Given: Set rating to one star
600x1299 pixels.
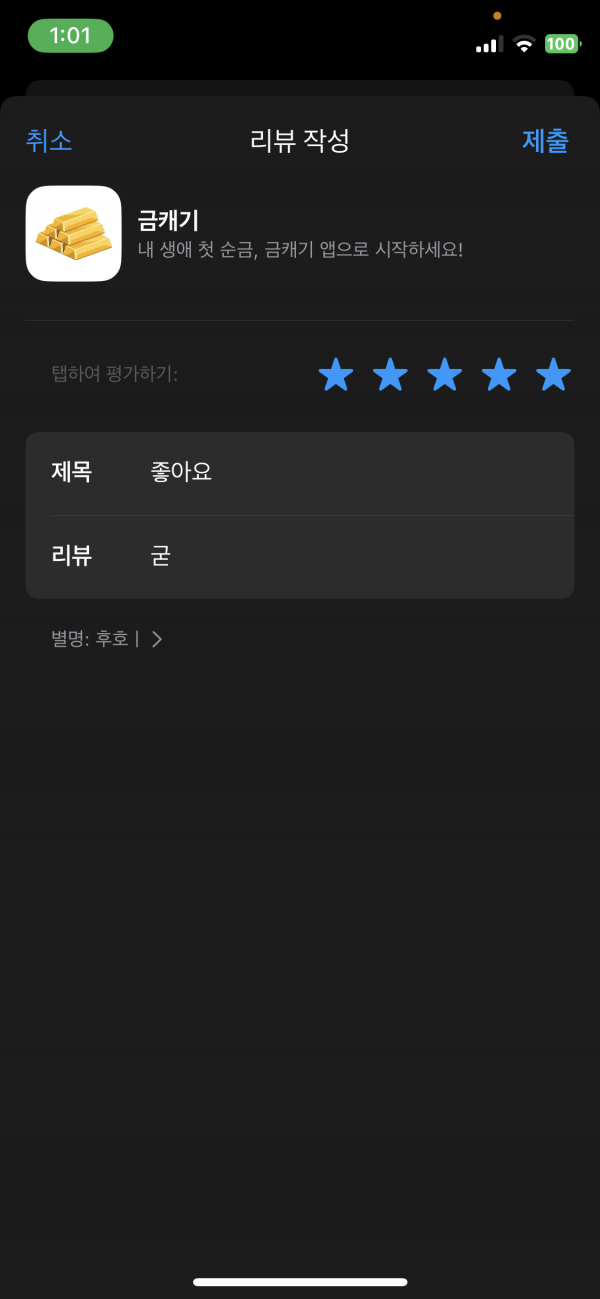Looking at the screenshot, I should (336, 375).
